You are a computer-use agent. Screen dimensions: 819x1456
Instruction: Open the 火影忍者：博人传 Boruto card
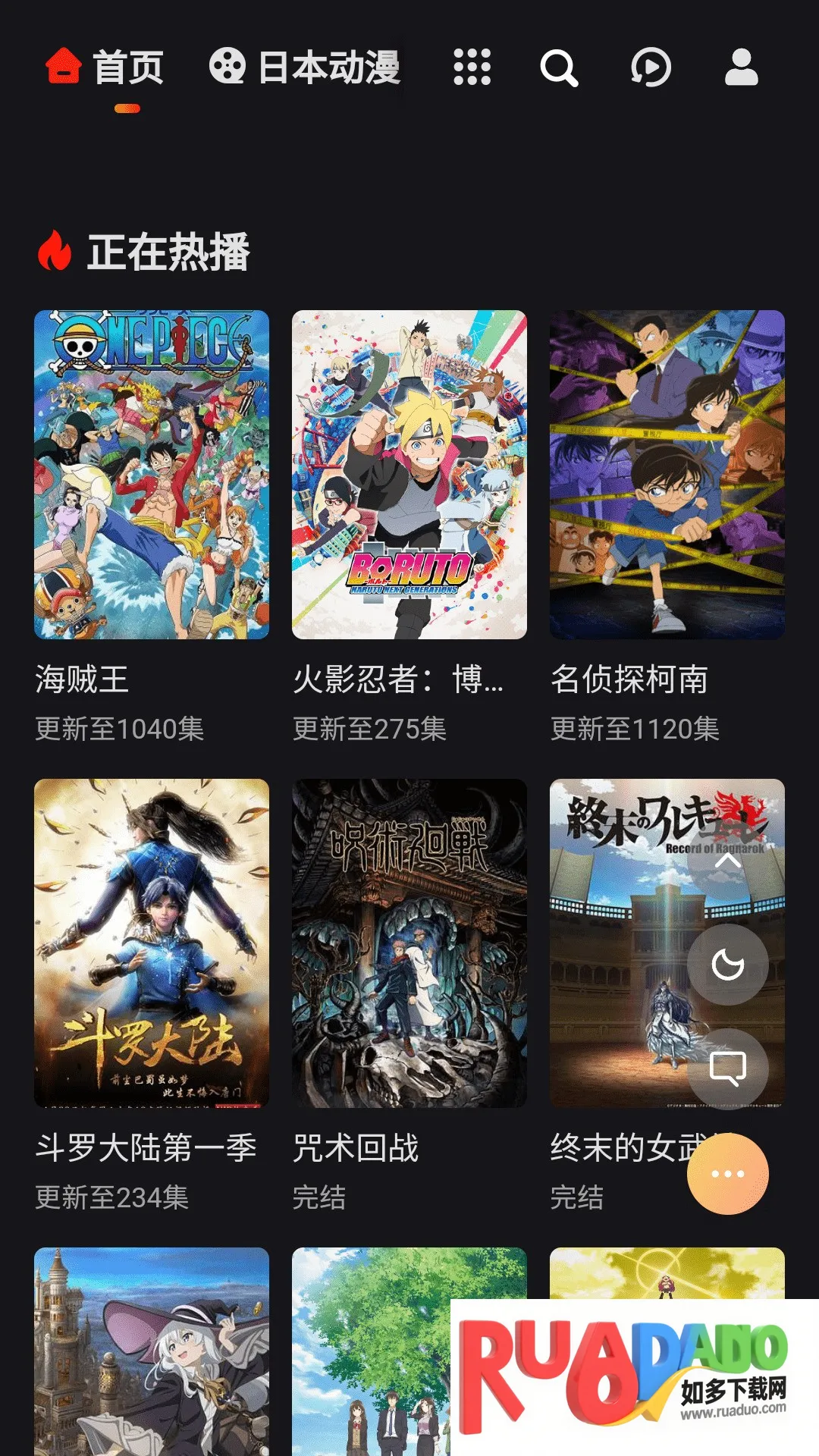[409, 475]
